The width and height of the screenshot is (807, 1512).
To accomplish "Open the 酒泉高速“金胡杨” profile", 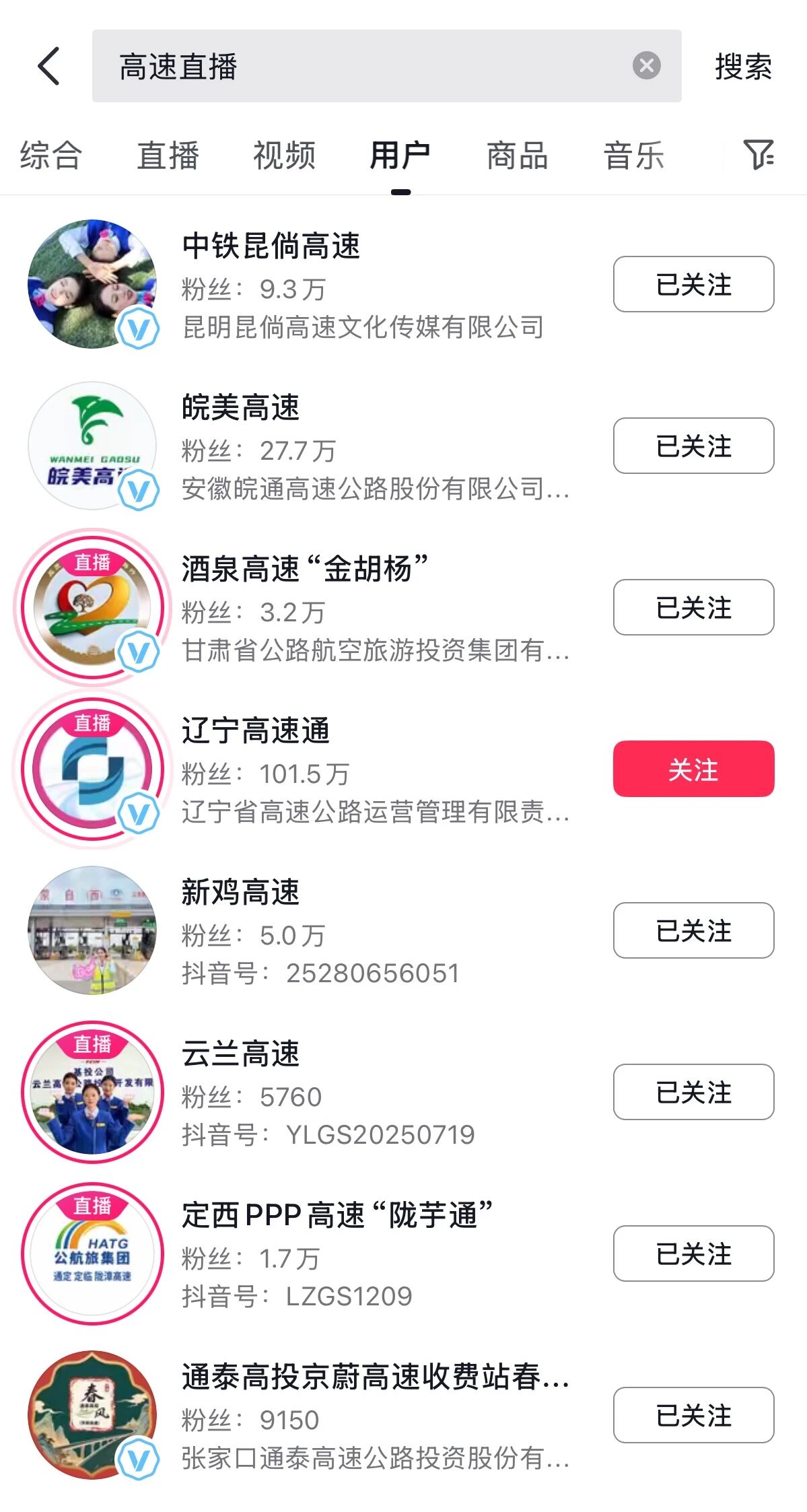I will (304, 569).
